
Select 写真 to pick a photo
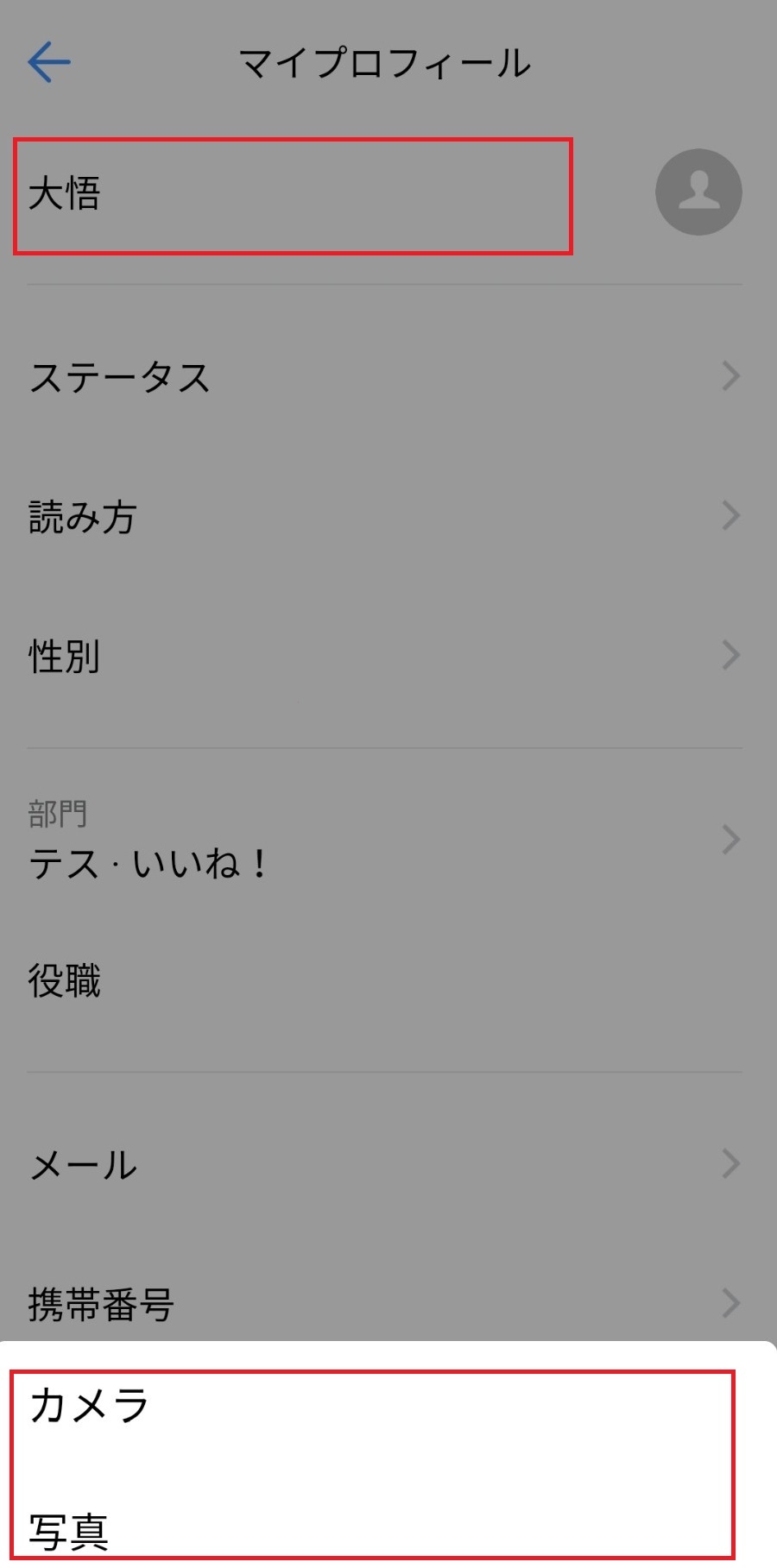point(69,1531)
